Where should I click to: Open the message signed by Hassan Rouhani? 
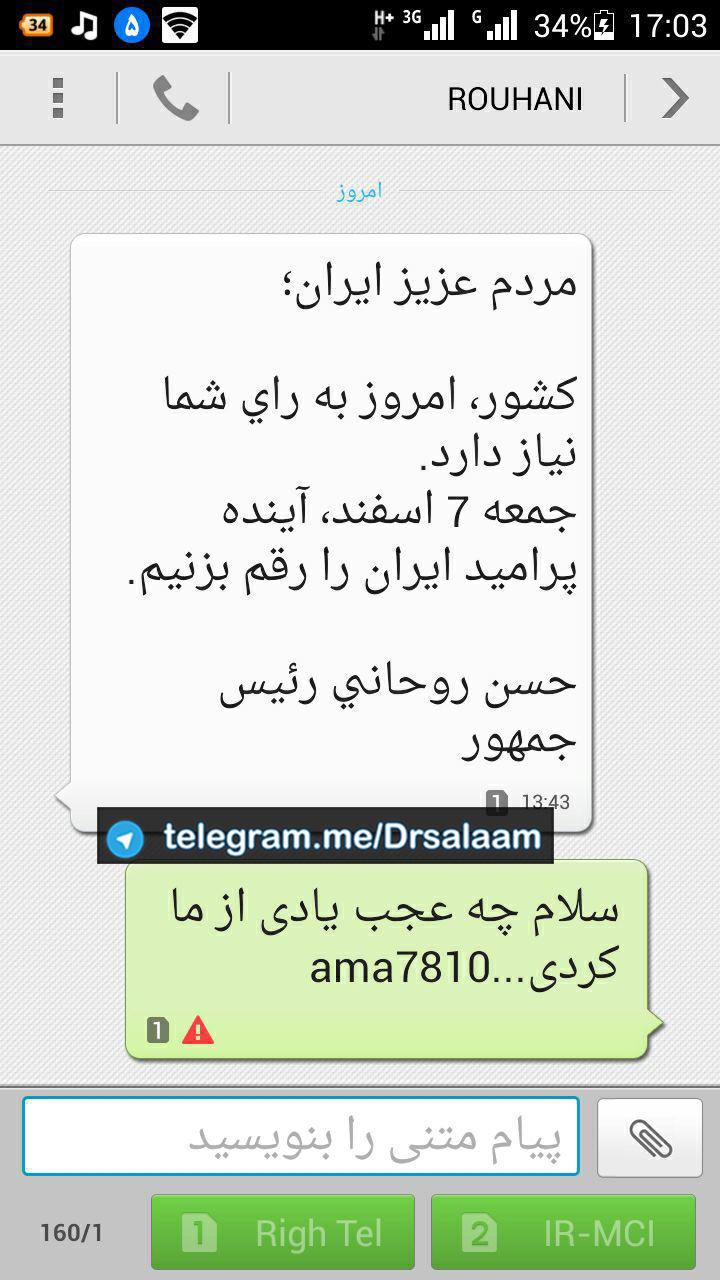331,520
